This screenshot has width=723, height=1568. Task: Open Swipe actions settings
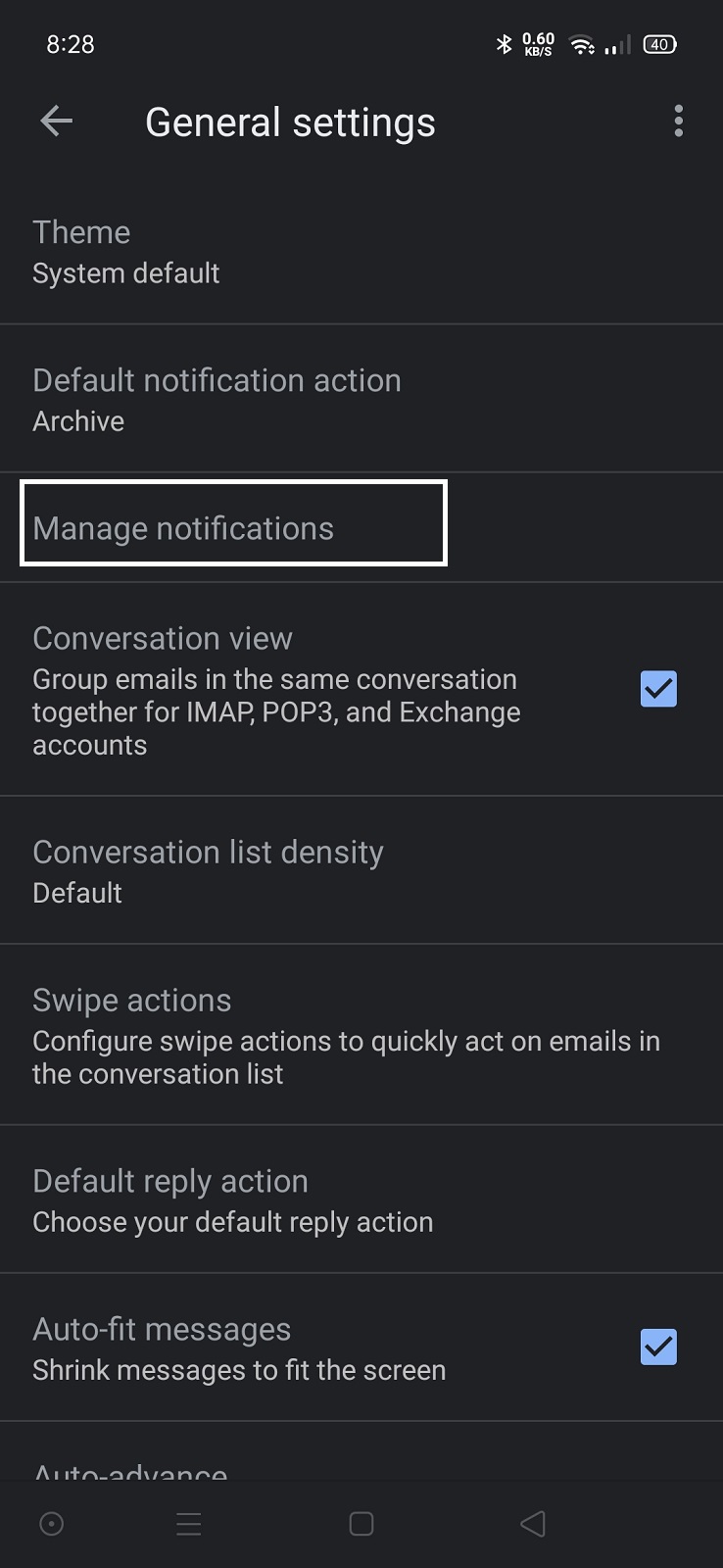click(361, 1036)
